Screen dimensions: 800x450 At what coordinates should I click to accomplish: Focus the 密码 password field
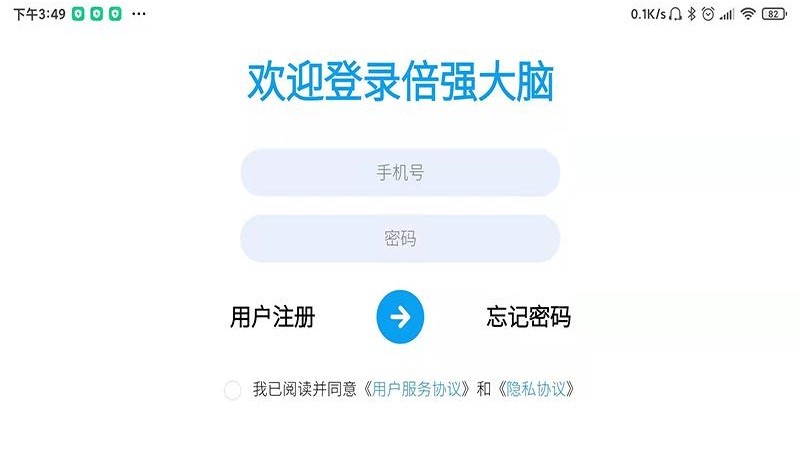click(x=400, y=239)
